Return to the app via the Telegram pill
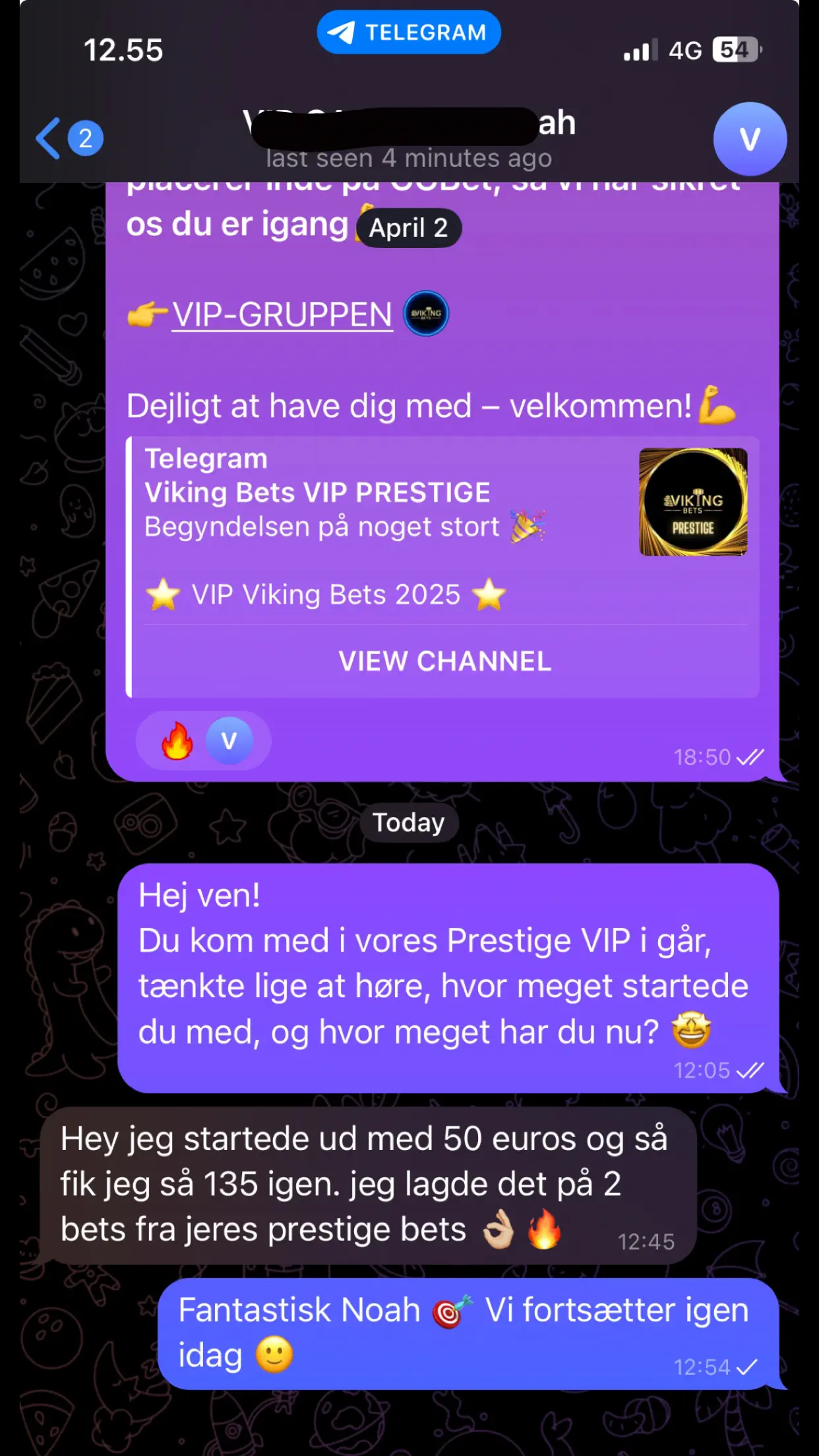The width and height of the screenshot is (819, 1456). [x=409, y=32]
